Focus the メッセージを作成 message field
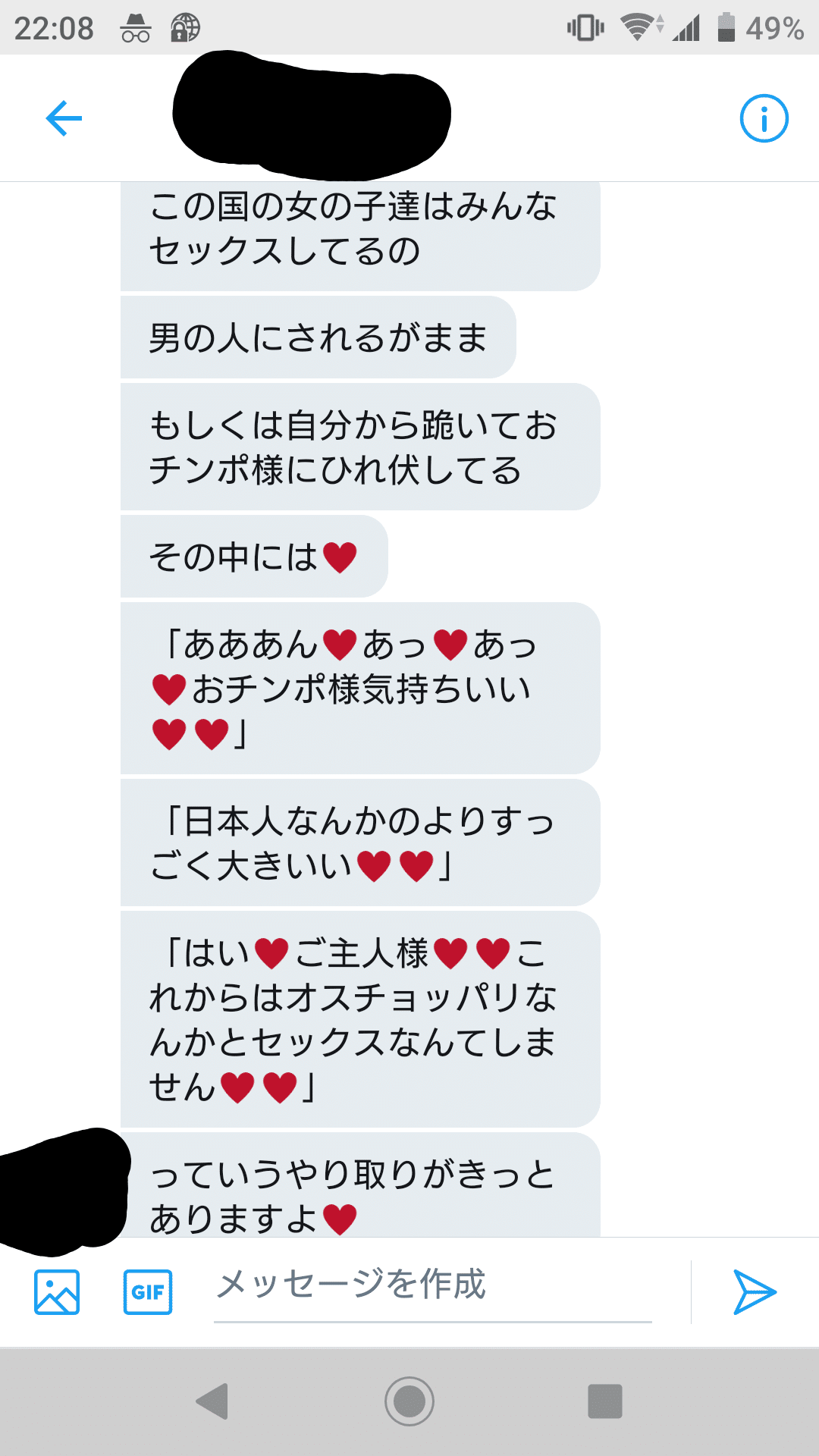Viewport: 819px width, 1456px height. click(432, 1287)
